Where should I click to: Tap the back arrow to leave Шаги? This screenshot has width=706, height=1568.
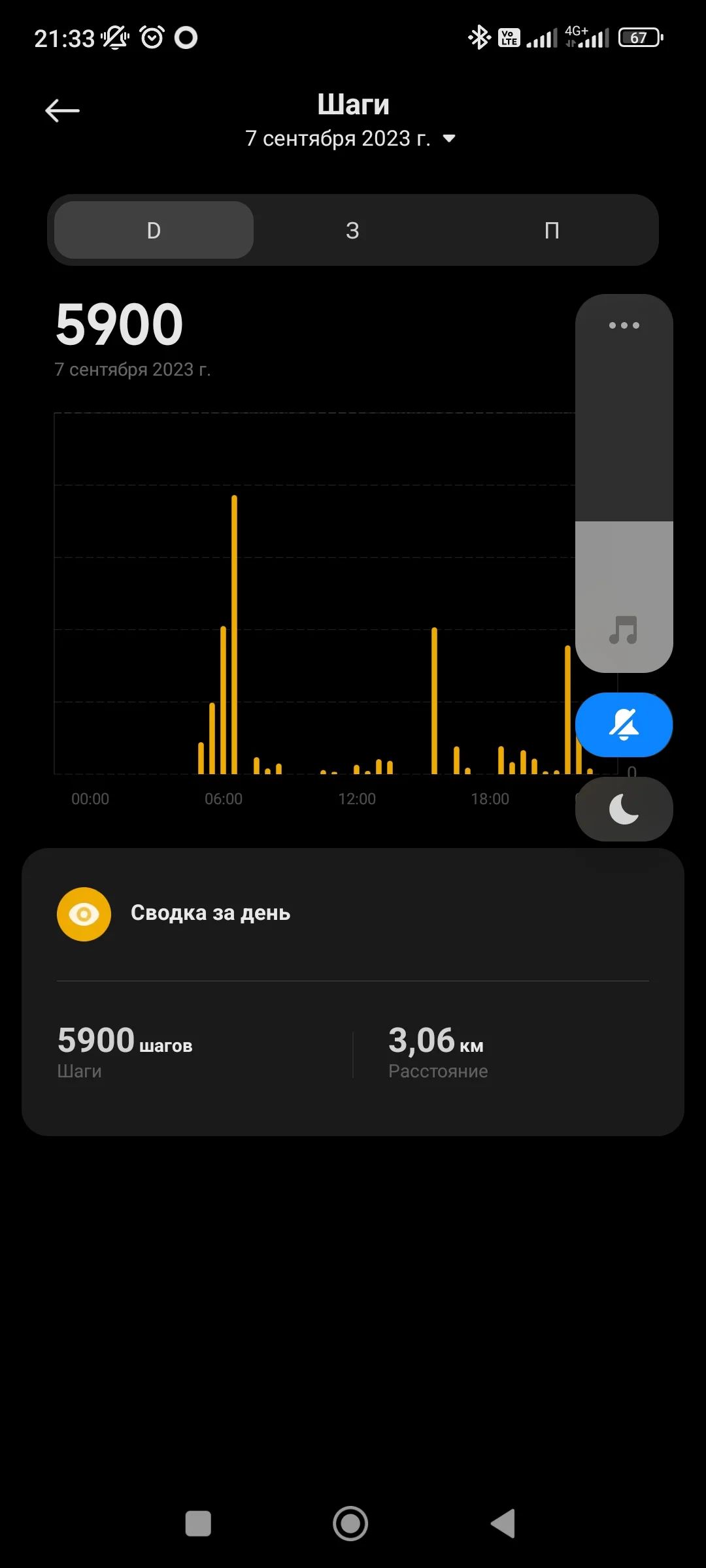pos(62,110)
